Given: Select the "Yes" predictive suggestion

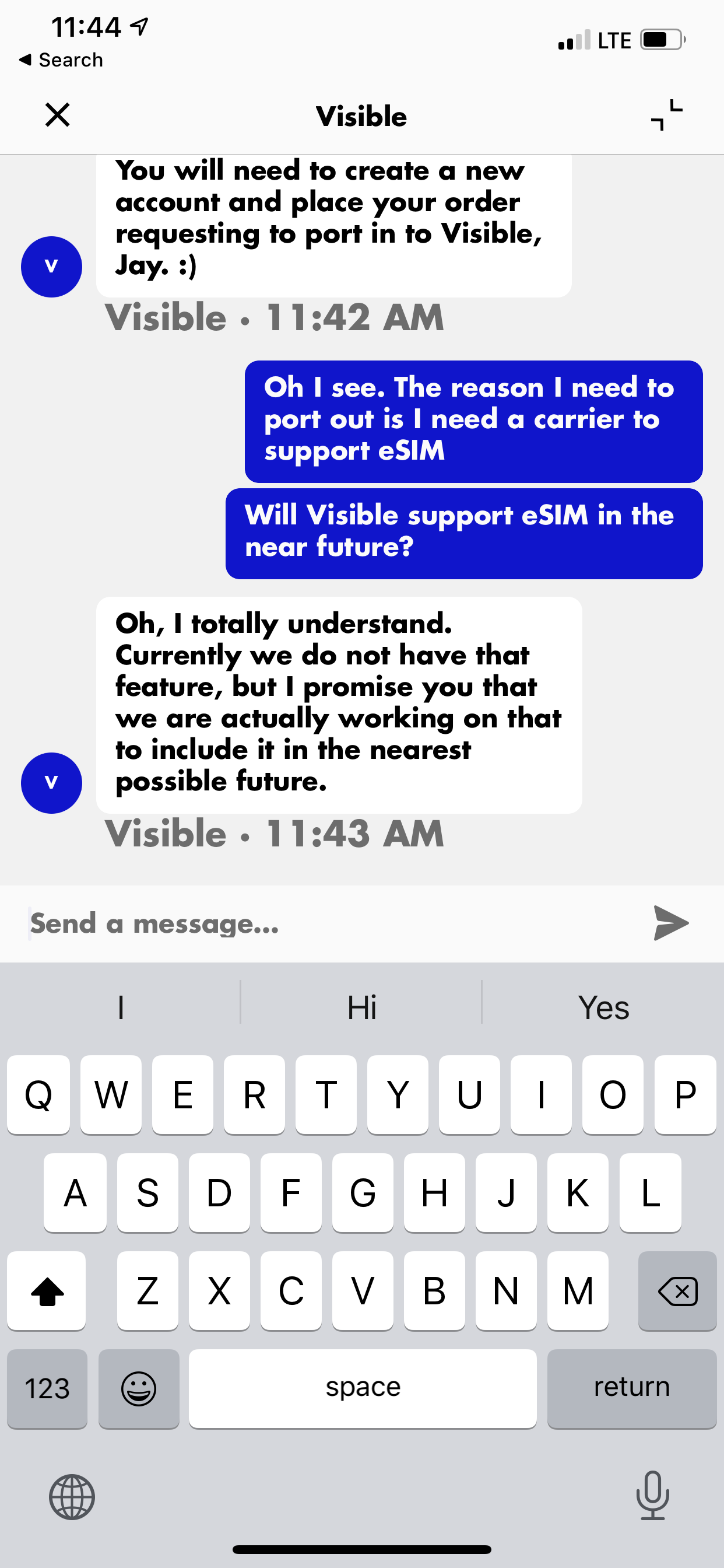Looking at the screenshot, I should click(x=603, y=1007).
